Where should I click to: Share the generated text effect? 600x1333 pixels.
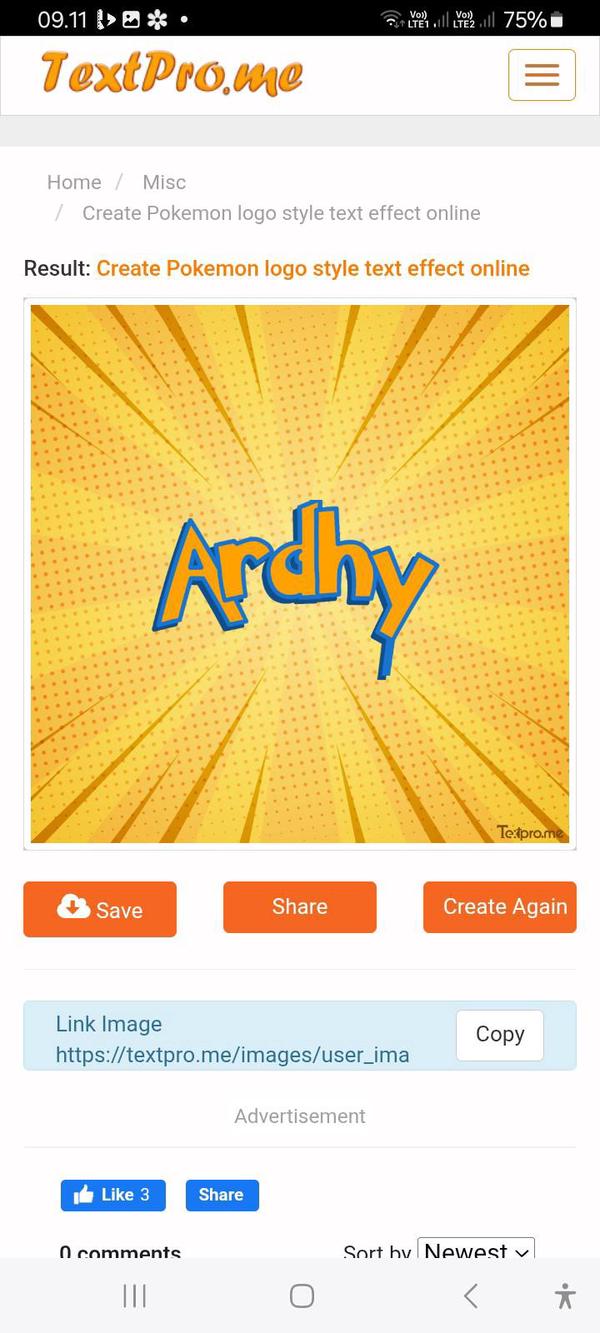(x=299, y=906)
